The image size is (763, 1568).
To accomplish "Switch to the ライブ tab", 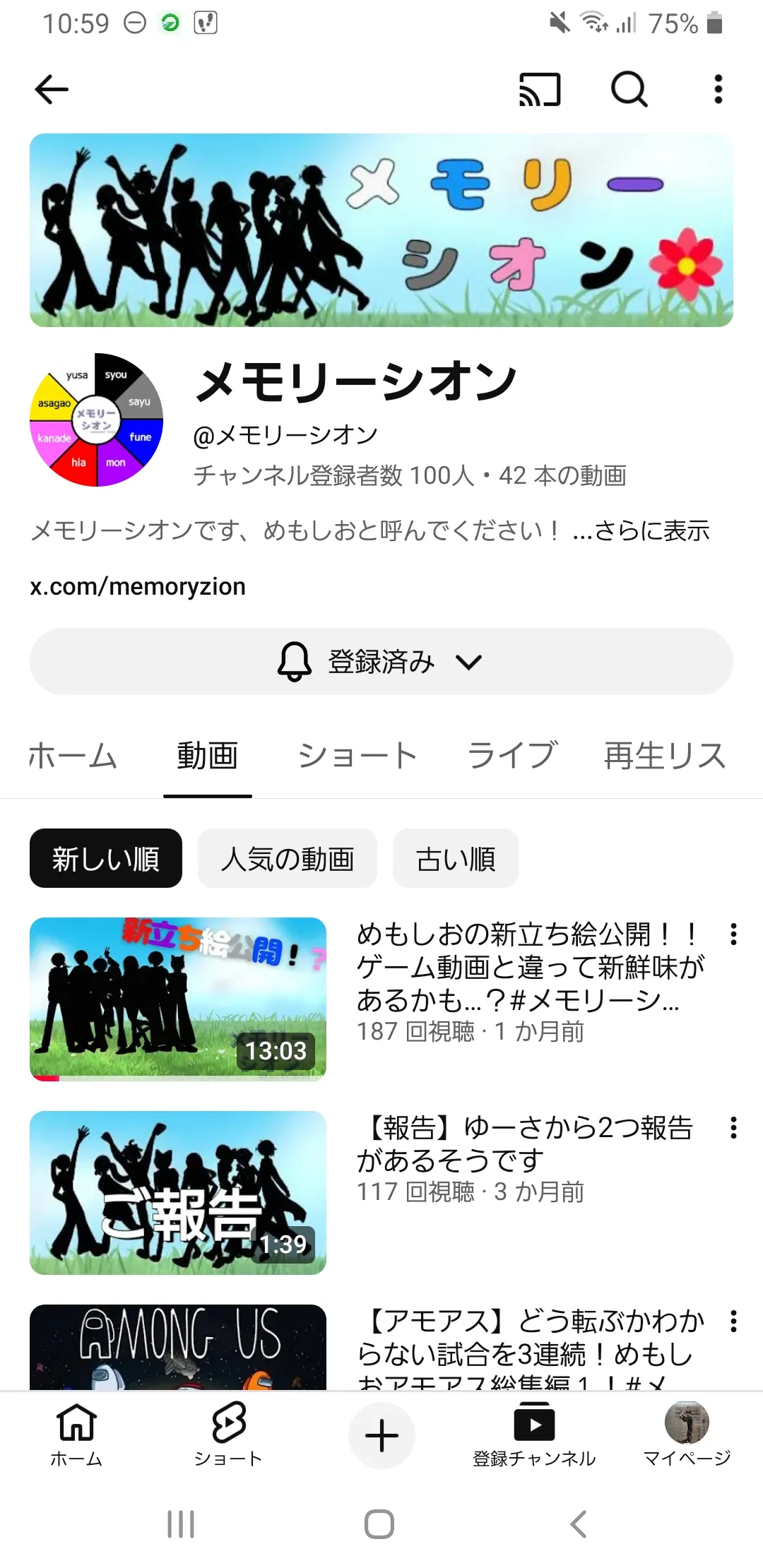I will [x=512, y=756].
